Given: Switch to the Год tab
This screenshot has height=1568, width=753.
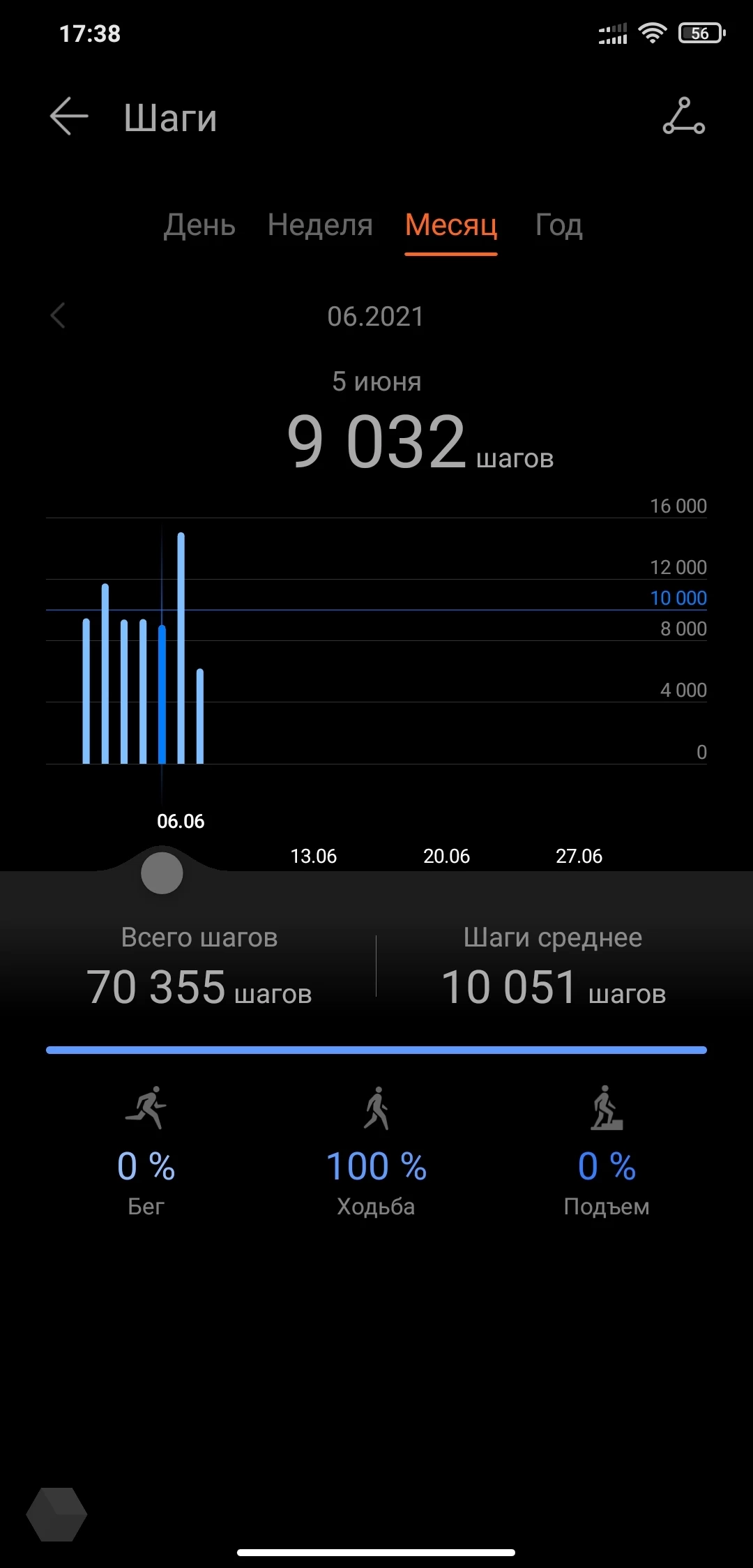Looking at the screenshot, I should pos(558,225).
